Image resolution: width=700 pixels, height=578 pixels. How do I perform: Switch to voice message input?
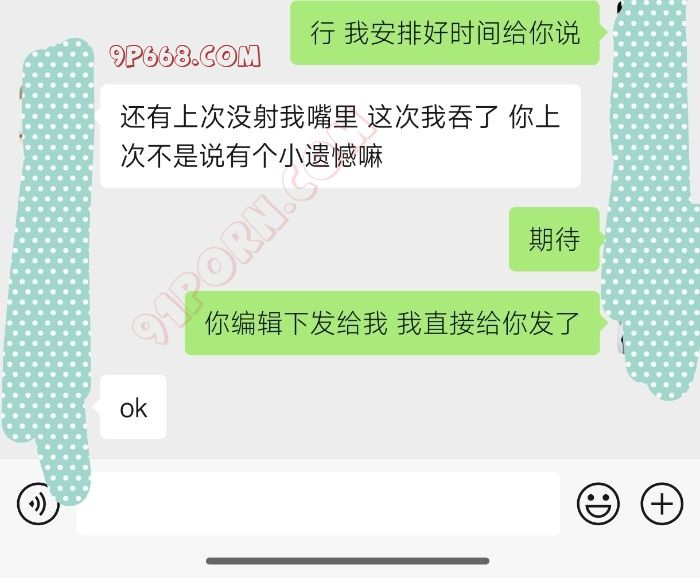coord(37,503)
